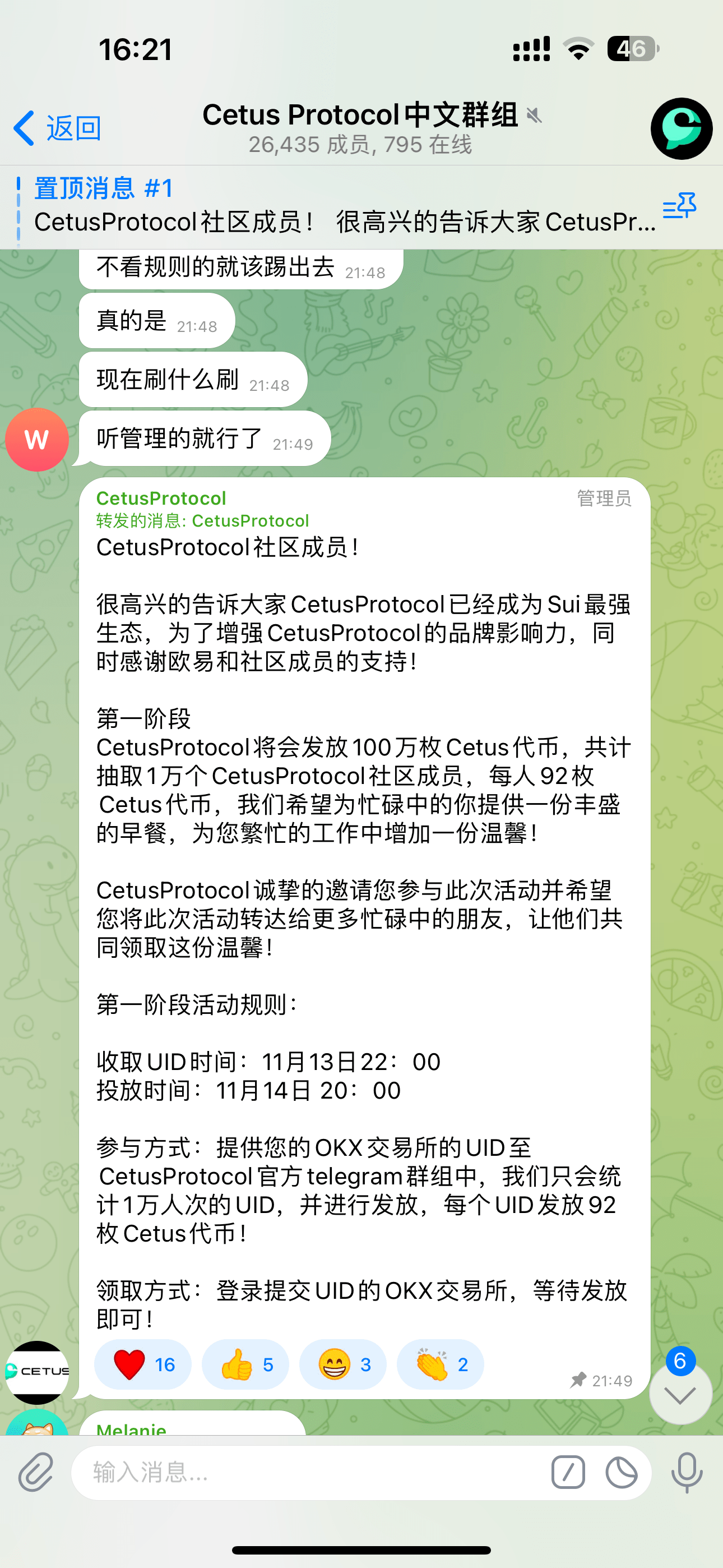The height and width of the screenshot is (1568, 723).
Task: Focus the 输入消息 message field
Action: (x=304, y=1473)
